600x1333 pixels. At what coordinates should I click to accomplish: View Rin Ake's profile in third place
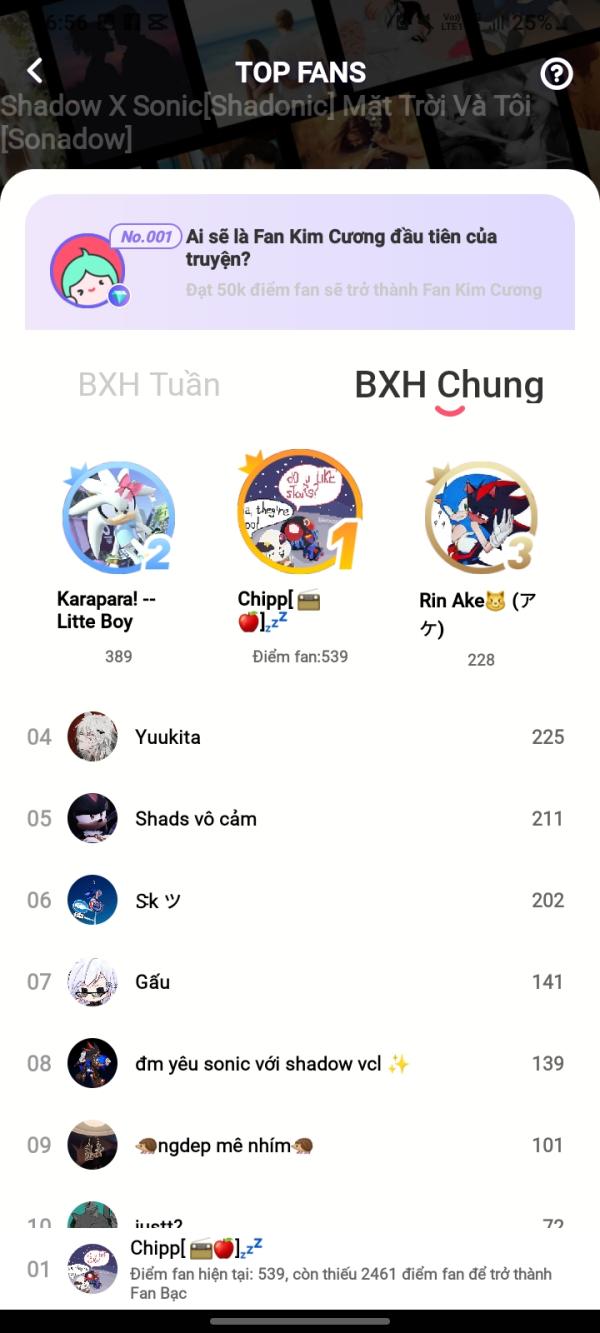click(x=481, y=517)
